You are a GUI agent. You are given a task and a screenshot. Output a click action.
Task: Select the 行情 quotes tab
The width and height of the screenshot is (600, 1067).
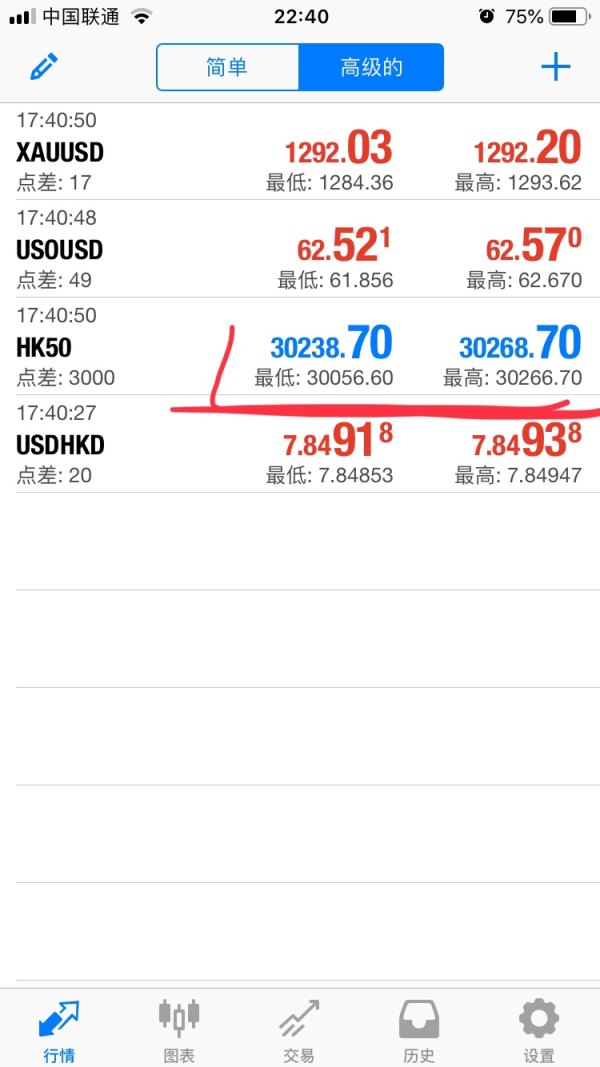tap(59, 1029)
